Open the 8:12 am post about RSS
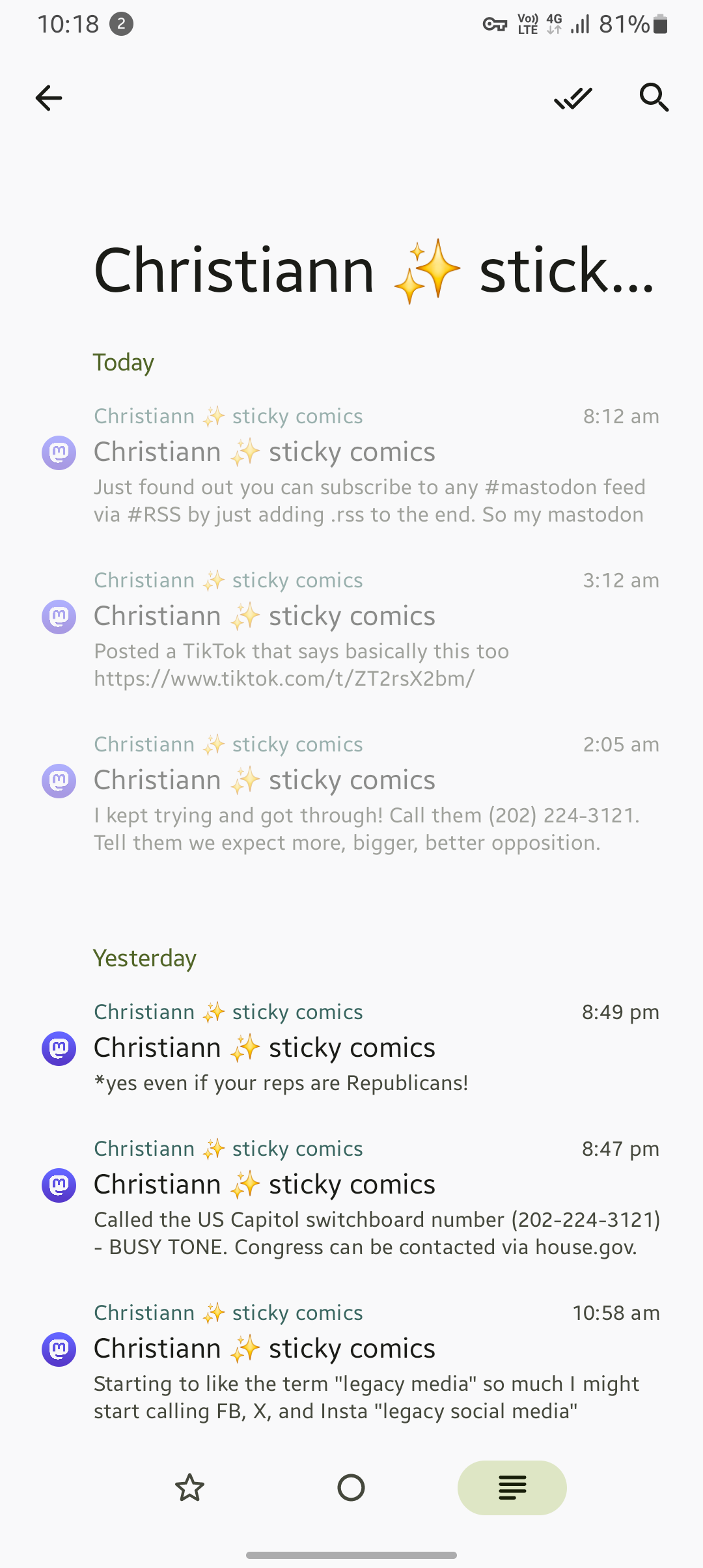Image resolution: width=703 pixels, height=1568 pixels. (x=351, y=466)
